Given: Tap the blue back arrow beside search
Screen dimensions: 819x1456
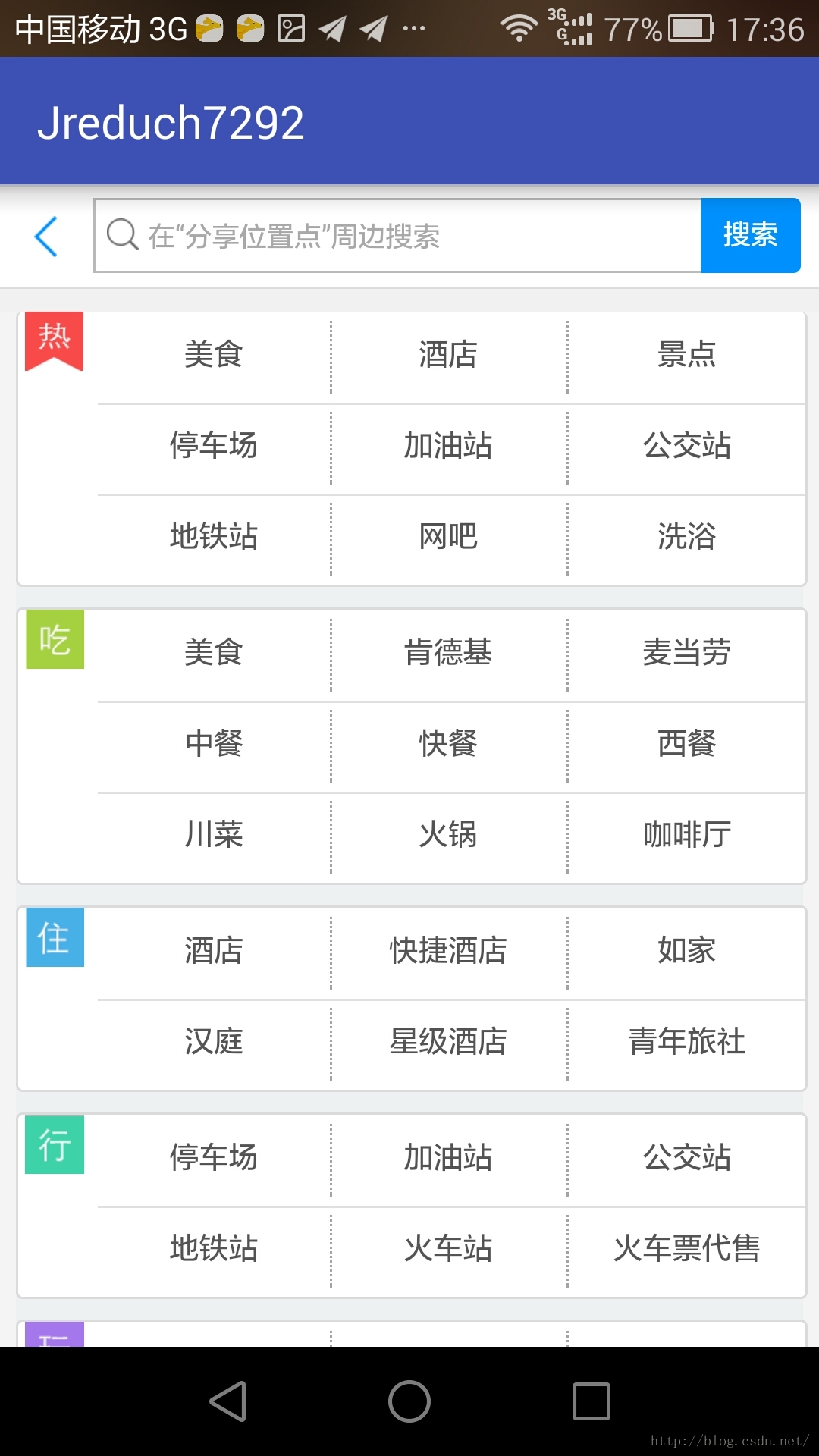Looking at the screenshot, I should (46, 236).
